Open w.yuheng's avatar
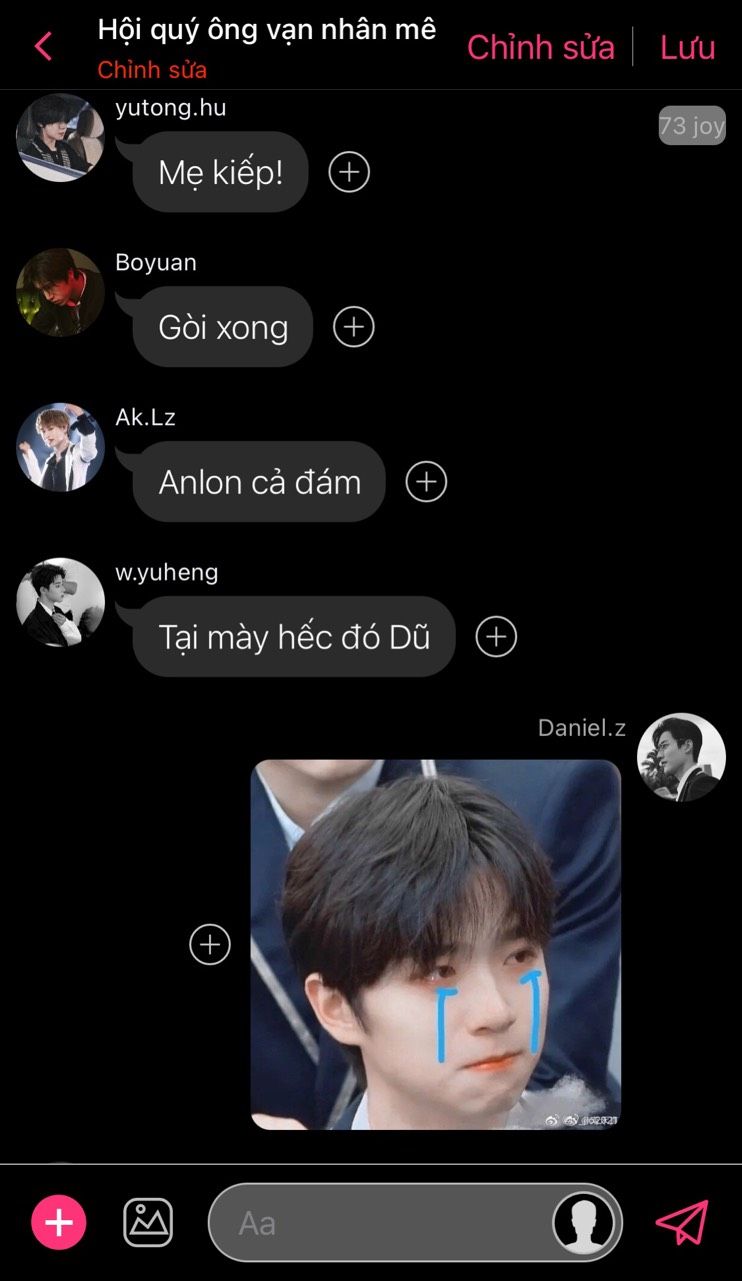This screenshot has height=1281, width=742. [x=60, y=602]
